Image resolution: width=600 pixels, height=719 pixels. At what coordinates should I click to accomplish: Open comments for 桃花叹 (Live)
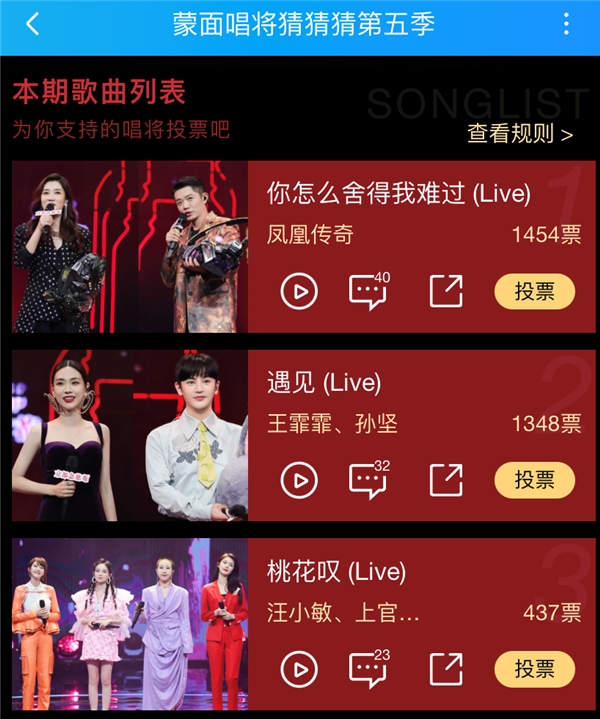[x=367, y=669]
